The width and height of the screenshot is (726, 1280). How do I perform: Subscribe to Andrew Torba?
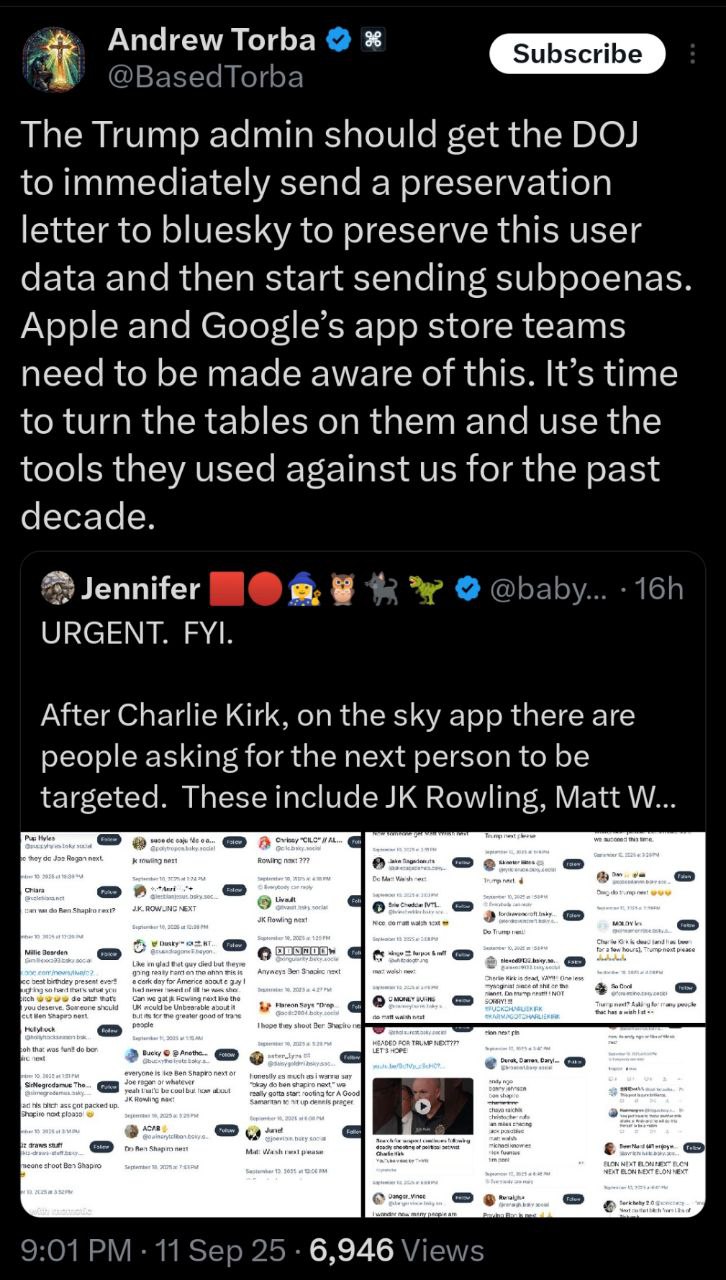point(577,54)
